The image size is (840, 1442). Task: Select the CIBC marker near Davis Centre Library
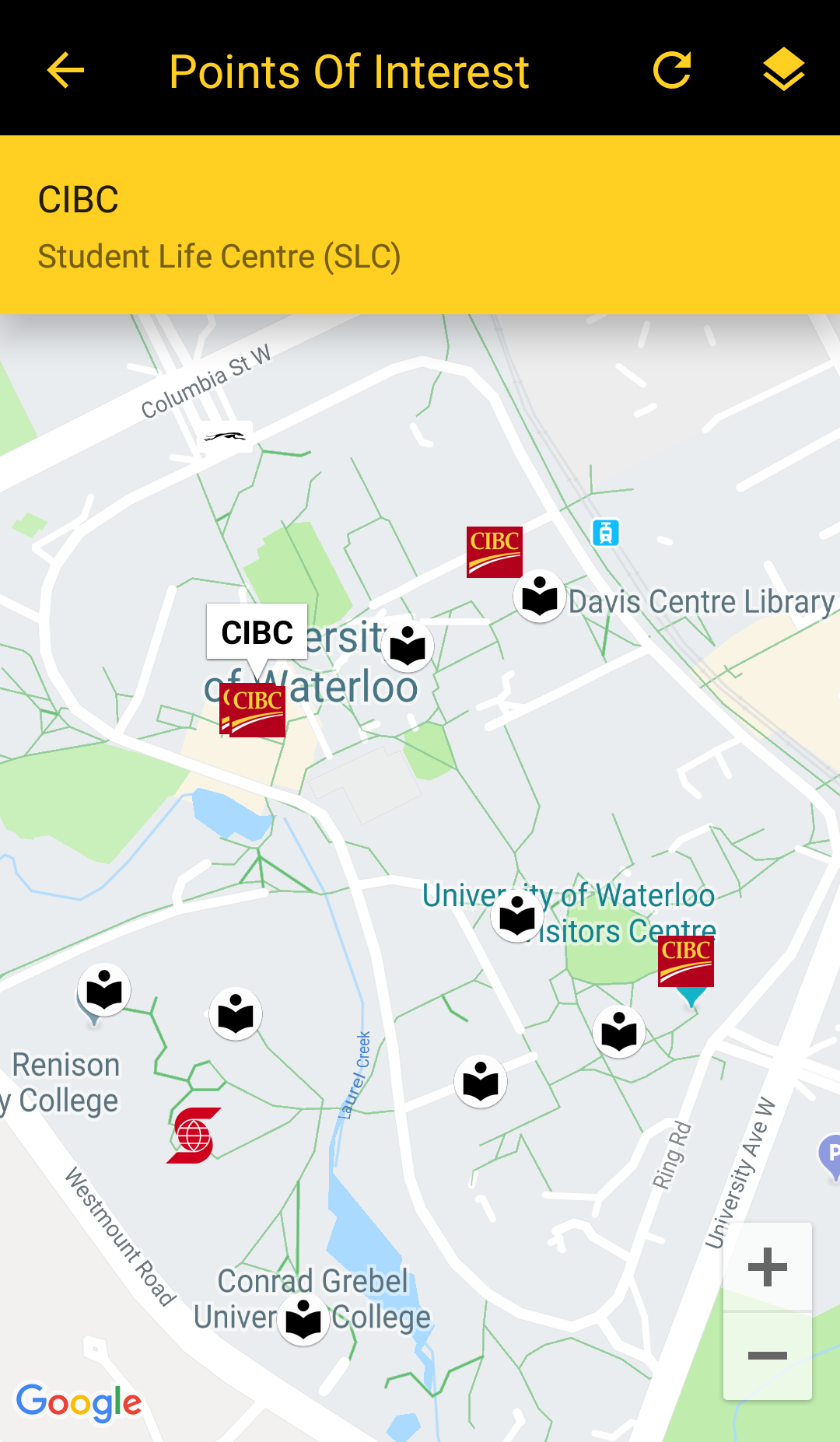494,552
